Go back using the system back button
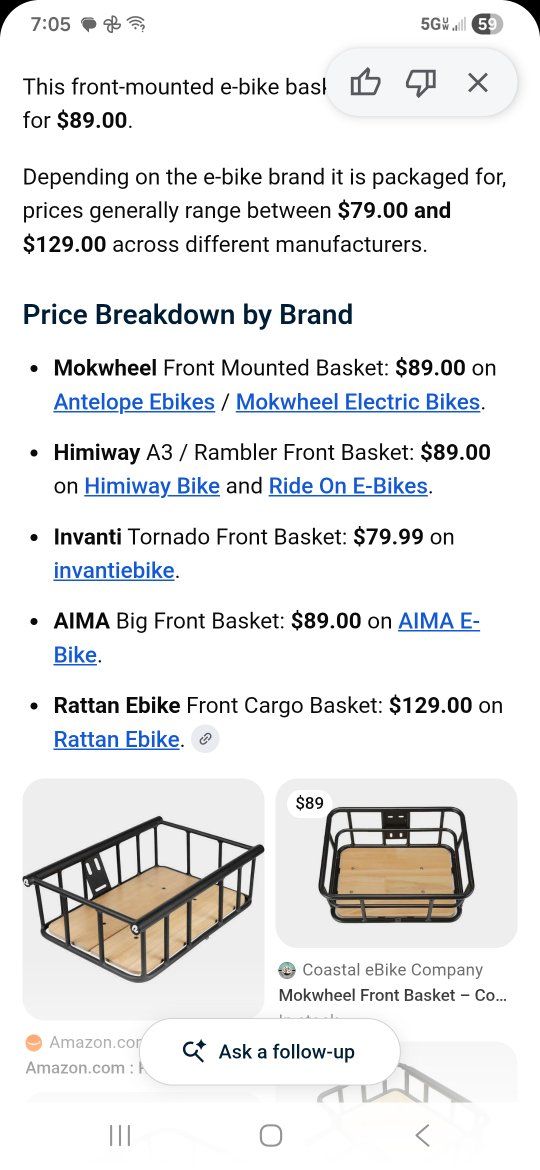Image resolution: width=540 pixels, height=1170 pixels. 422,1136
